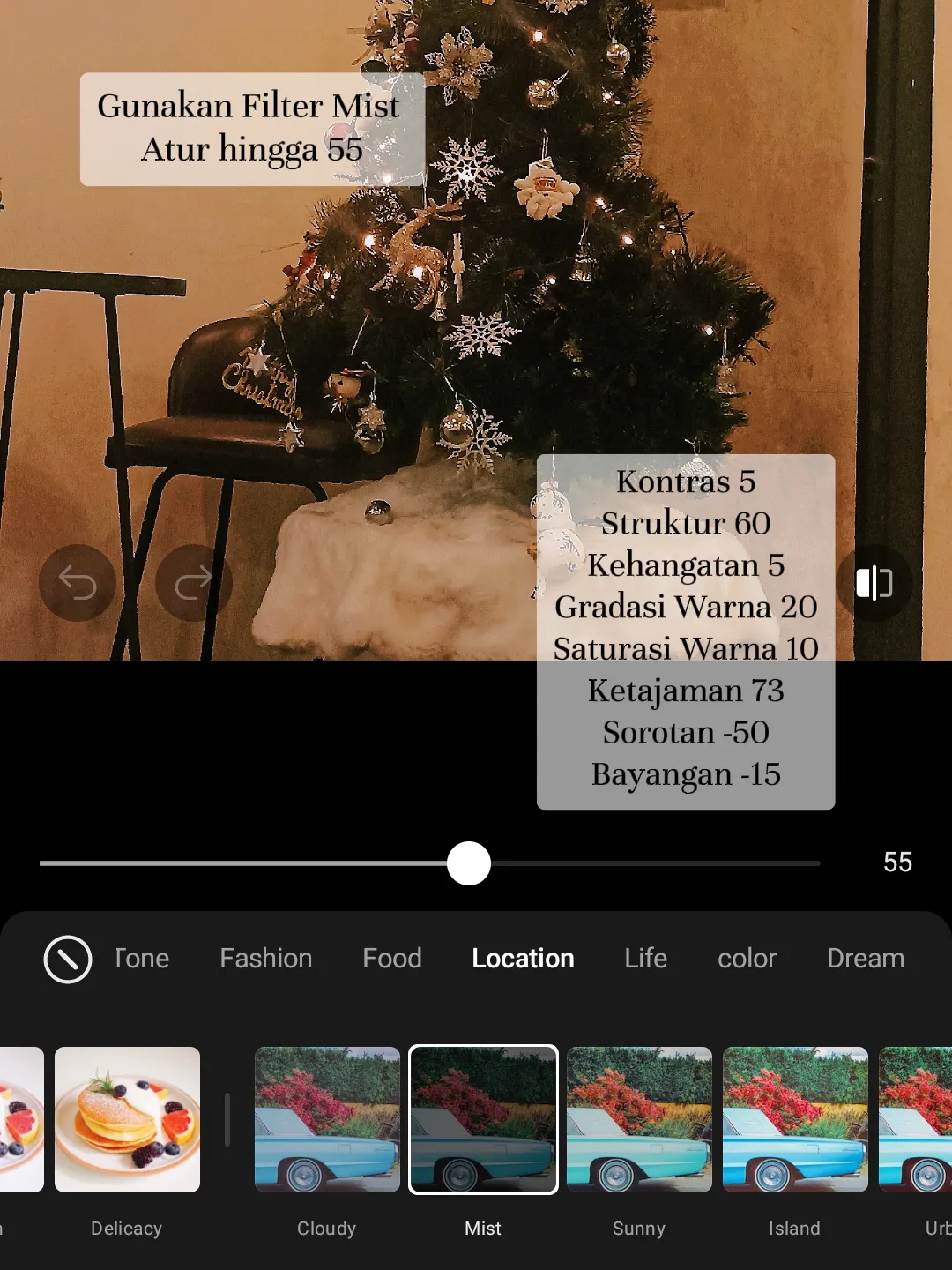Open the Fashion filter category
Screen dimensions: 952x1270
[265, 959]
